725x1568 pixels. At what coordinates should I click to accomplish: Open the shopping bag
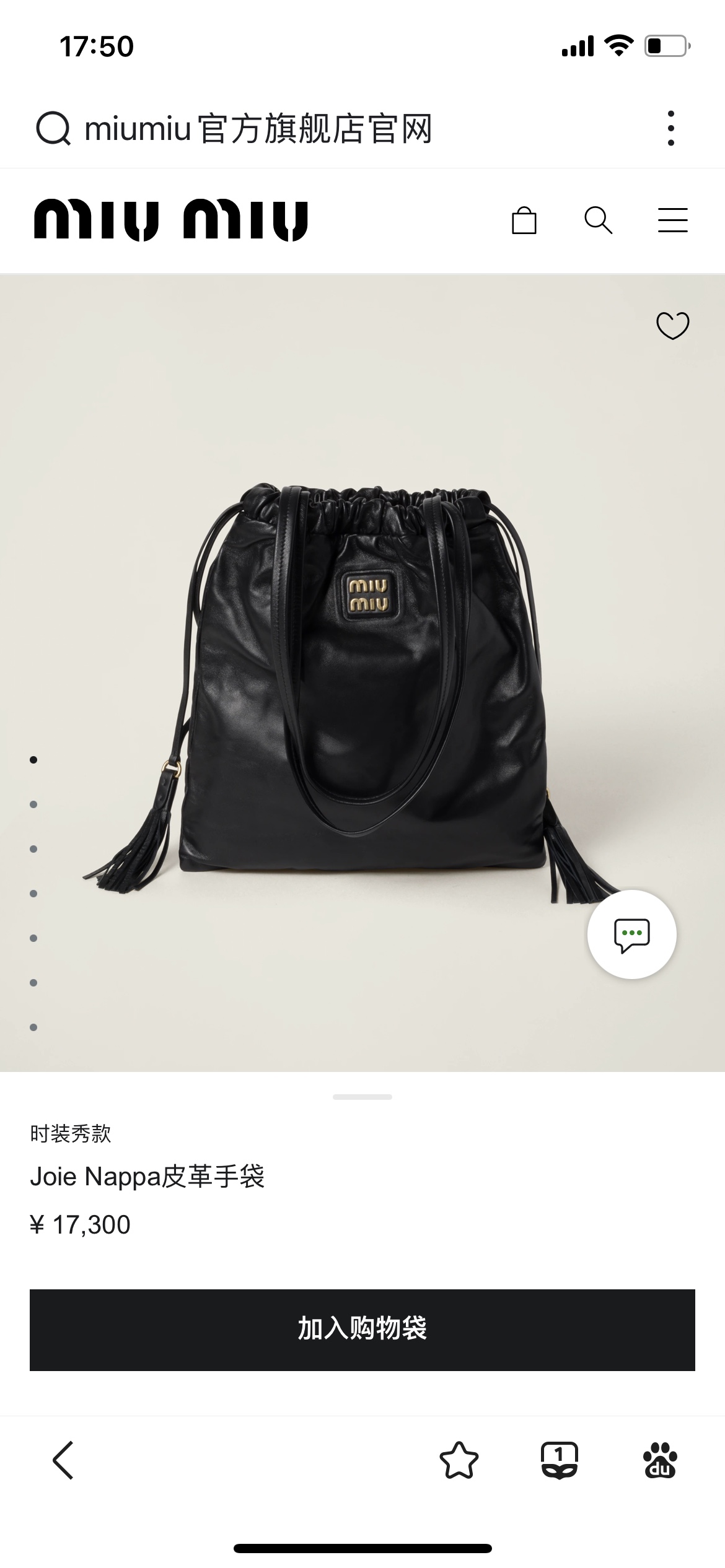(x=524, y=220)
